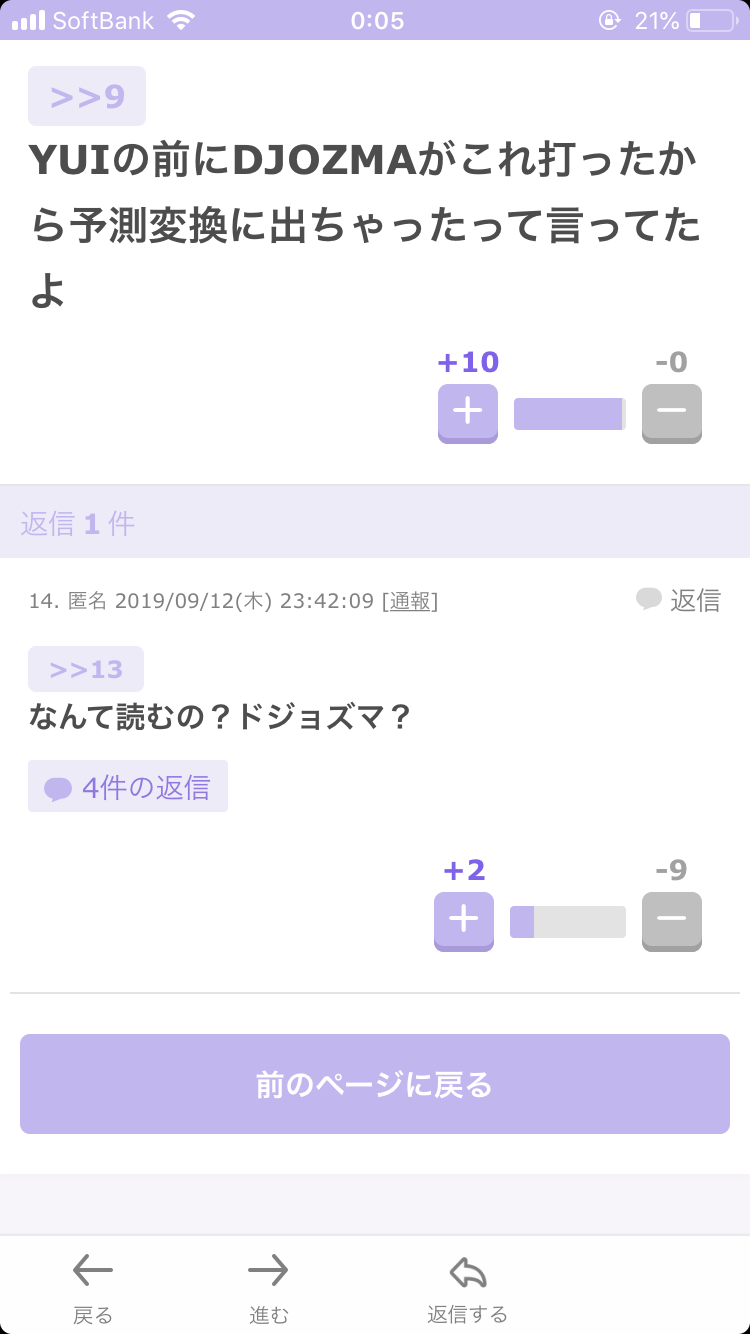Upvote the ドジョズマ comment with +2

coord(464,921)
